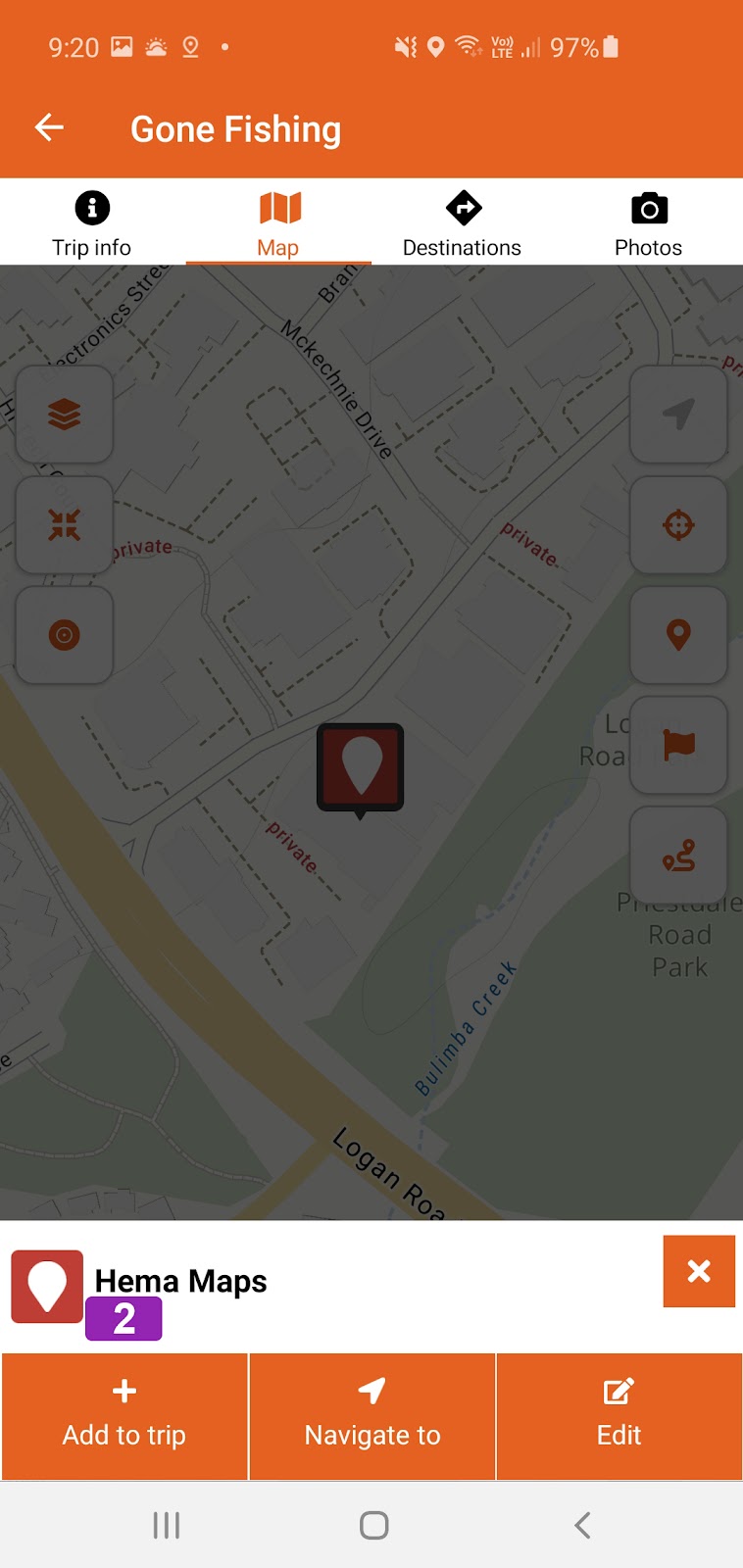This screenshot has width=743, height=1568.
Task: Tap the navigation arrow map button
Action: (678, 415)
